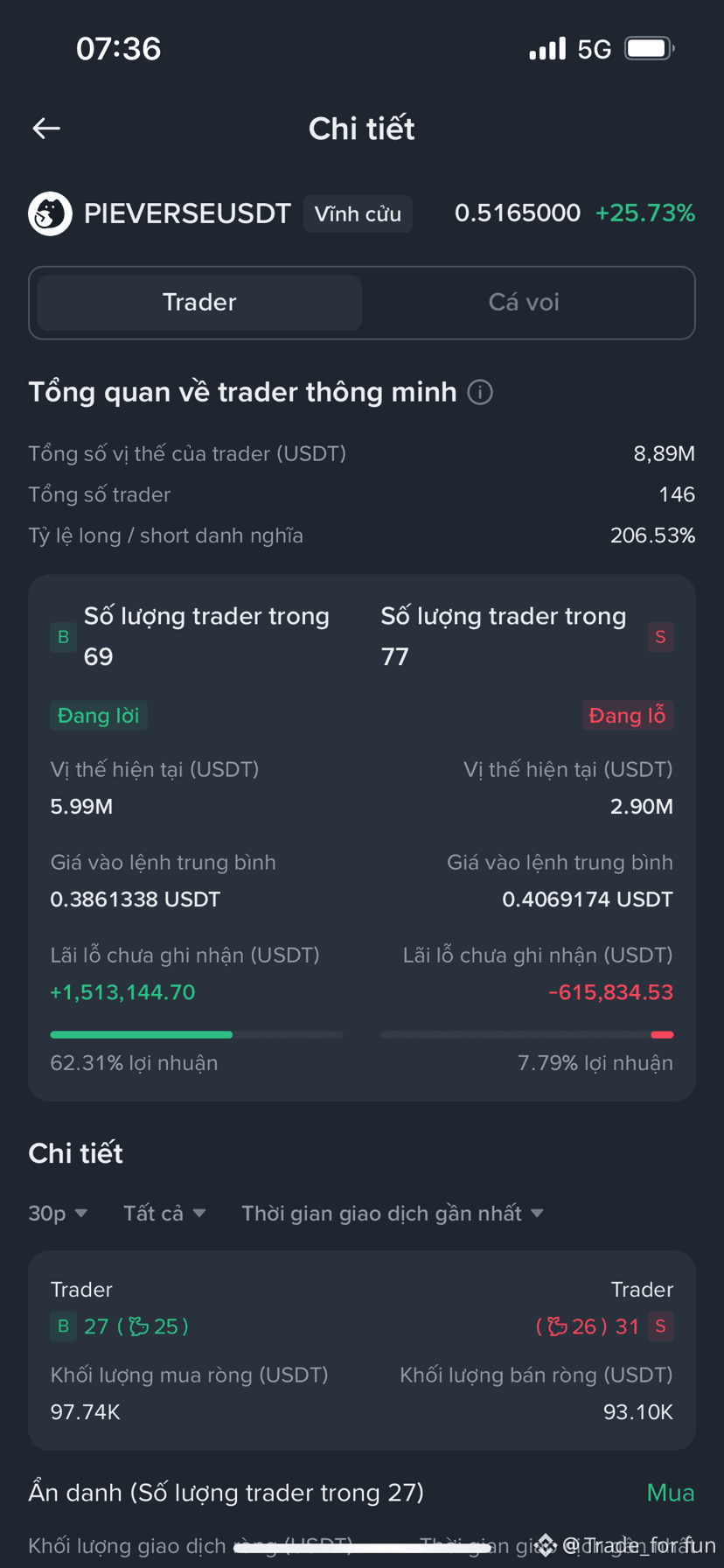Click the green B badge above trader count 69
The image size is (724, 1568).
coord(62,637)
